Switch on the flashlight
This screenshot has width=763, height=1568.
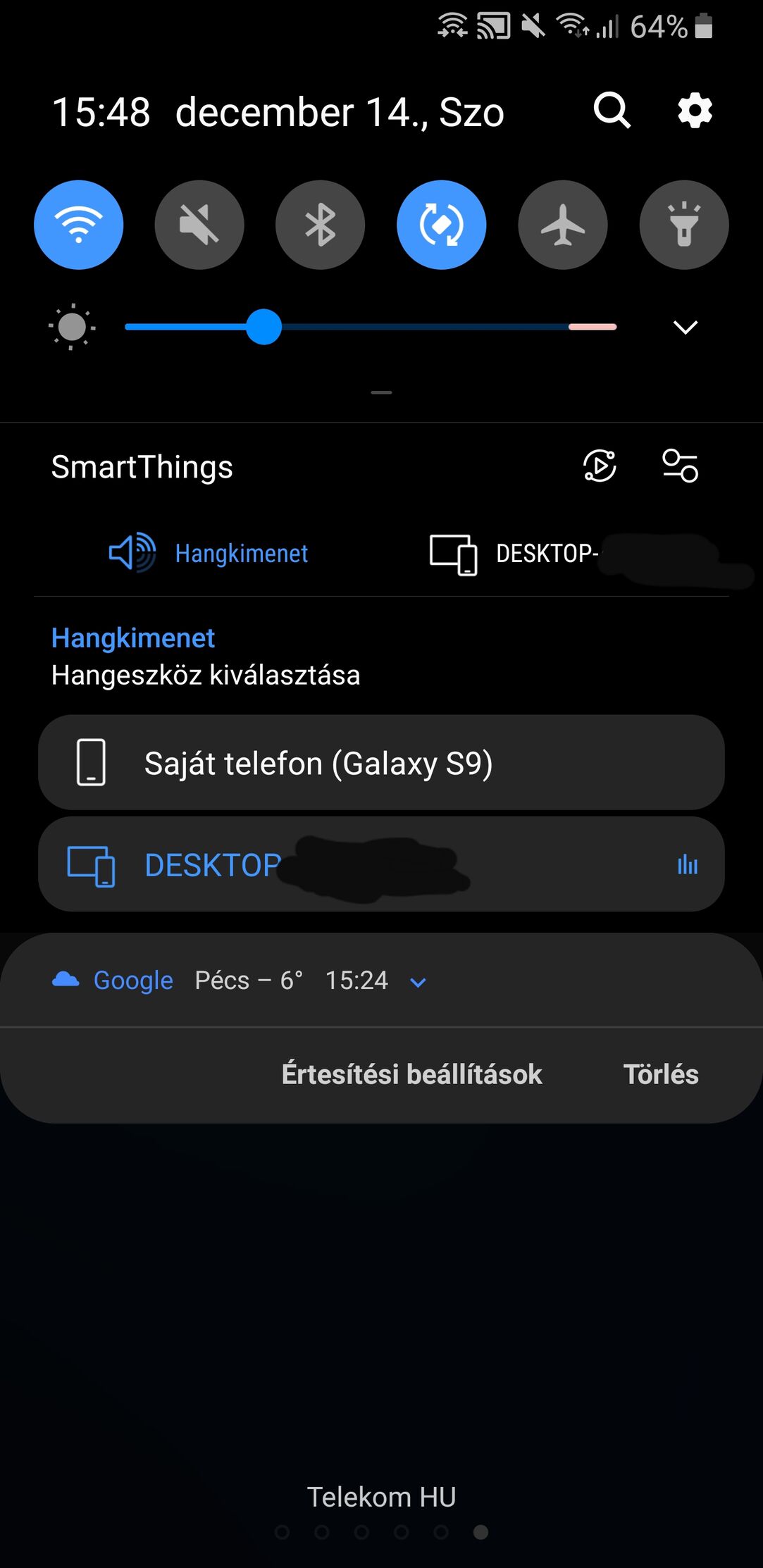coord(684,225)
